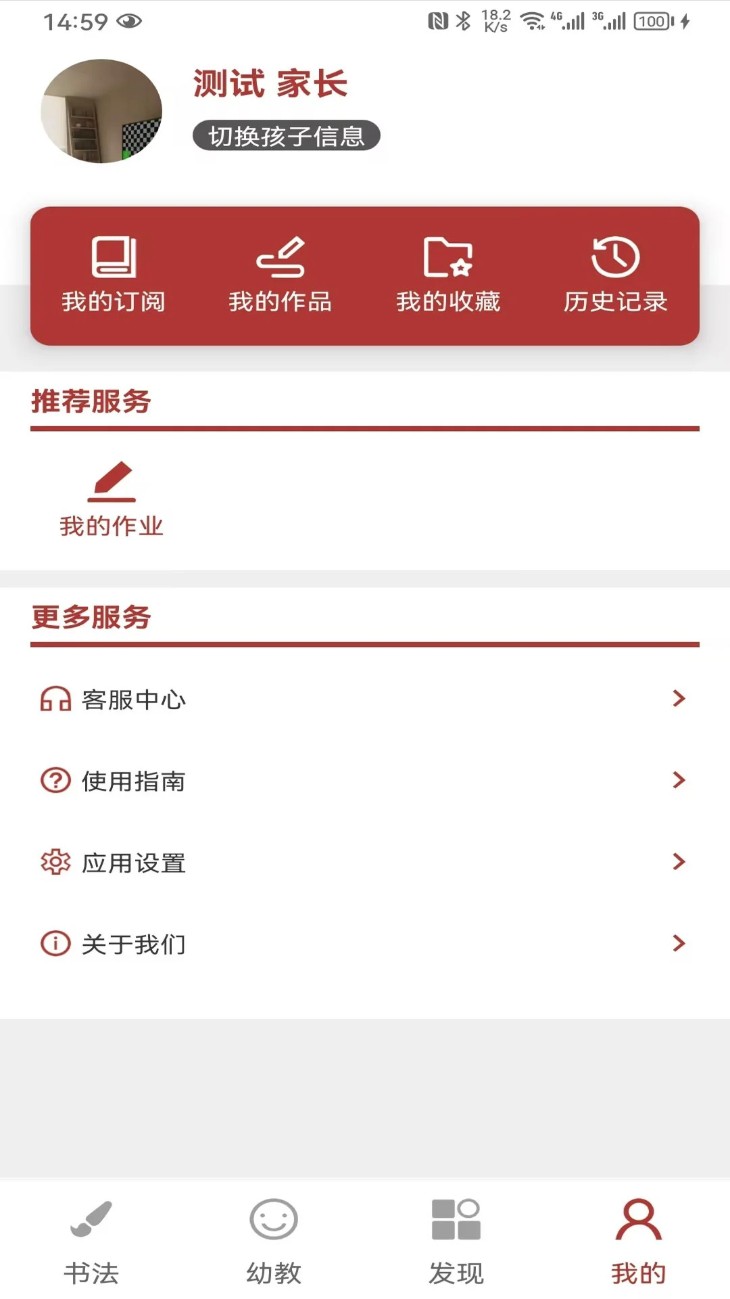Switch to the 我的 profile tab
730x1299 pixels.
(638, 1218)
